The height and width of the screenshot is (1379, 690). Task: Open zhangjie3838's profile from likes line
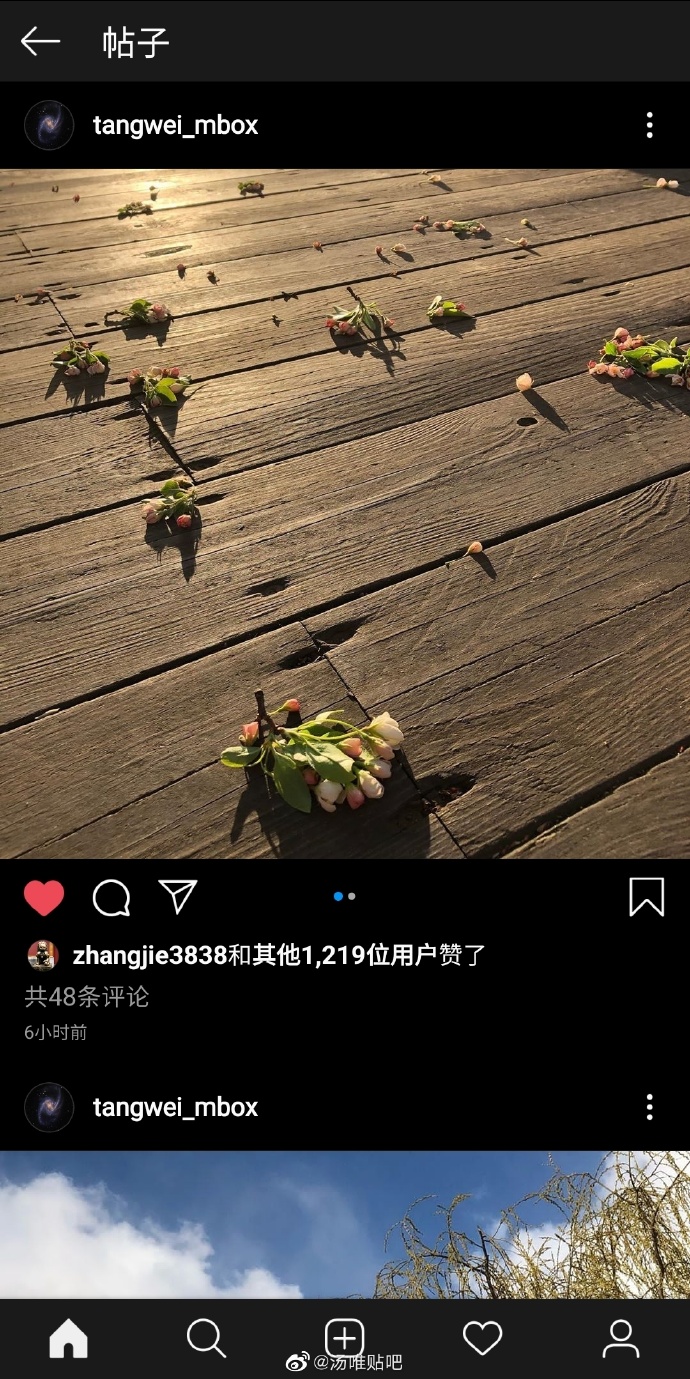(x=149, y=955)
